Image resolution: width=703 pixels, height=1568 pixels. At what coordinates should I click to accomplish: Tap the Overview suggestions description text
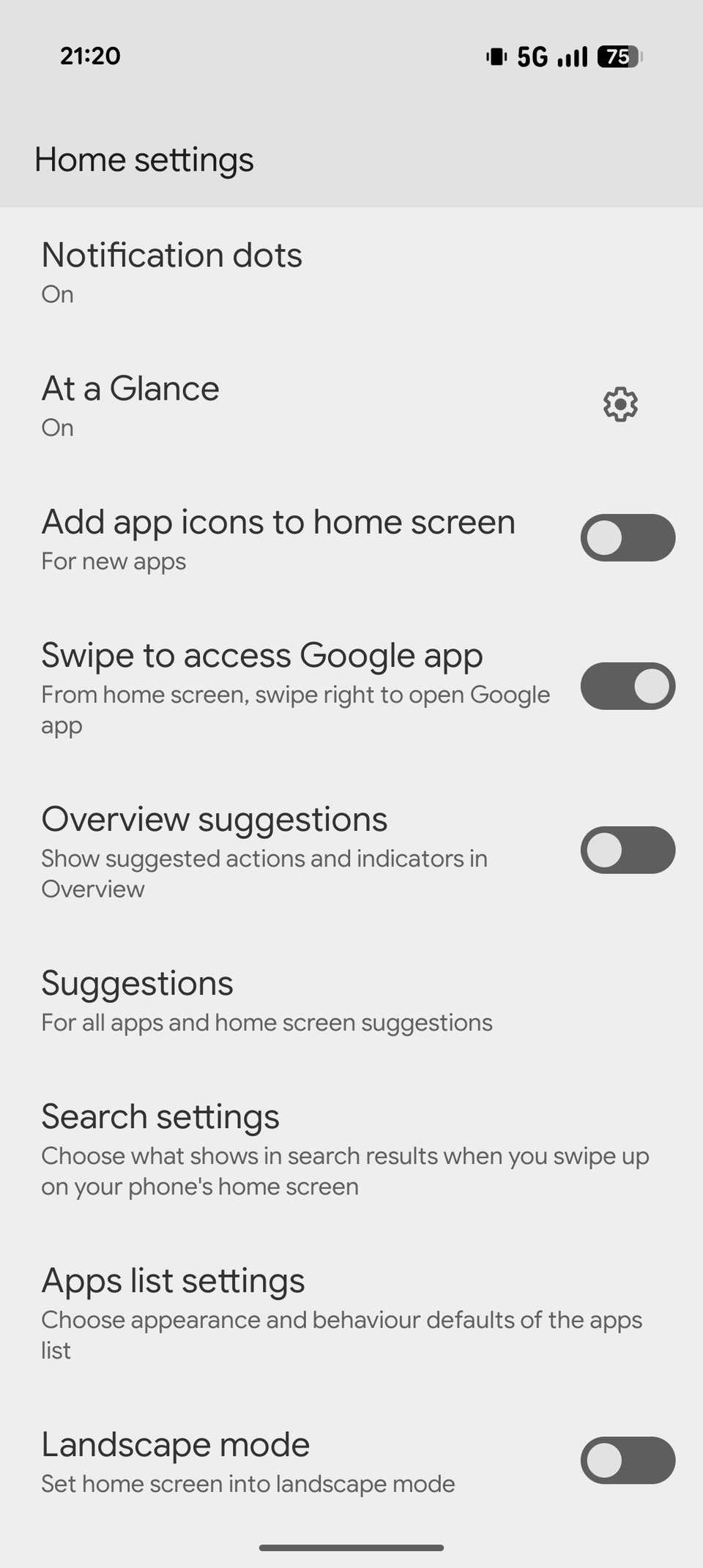(264, 873)
